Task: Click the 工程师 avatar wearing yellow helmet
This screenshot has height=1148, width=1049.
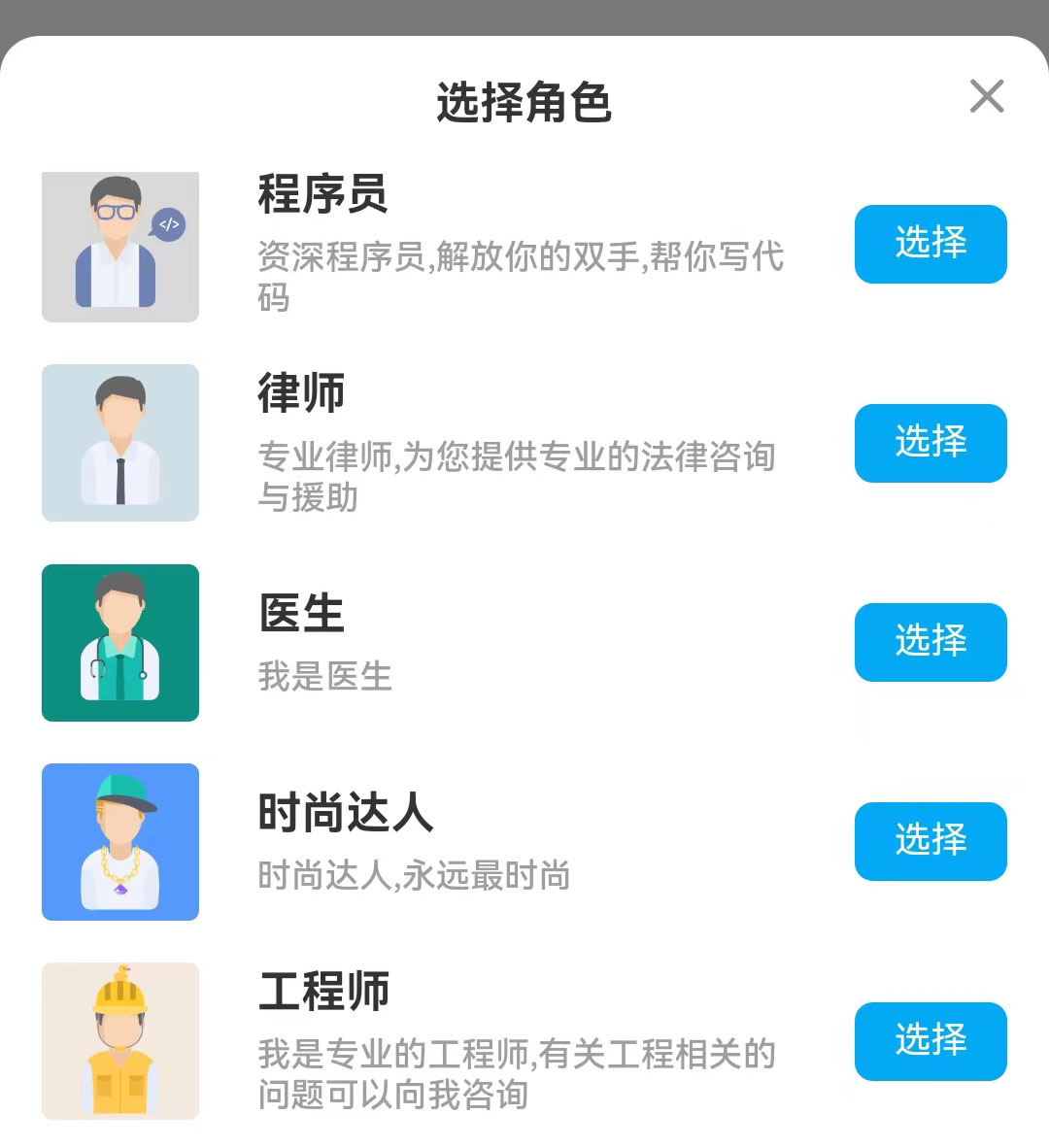Action: click(x=119, y=1040)
